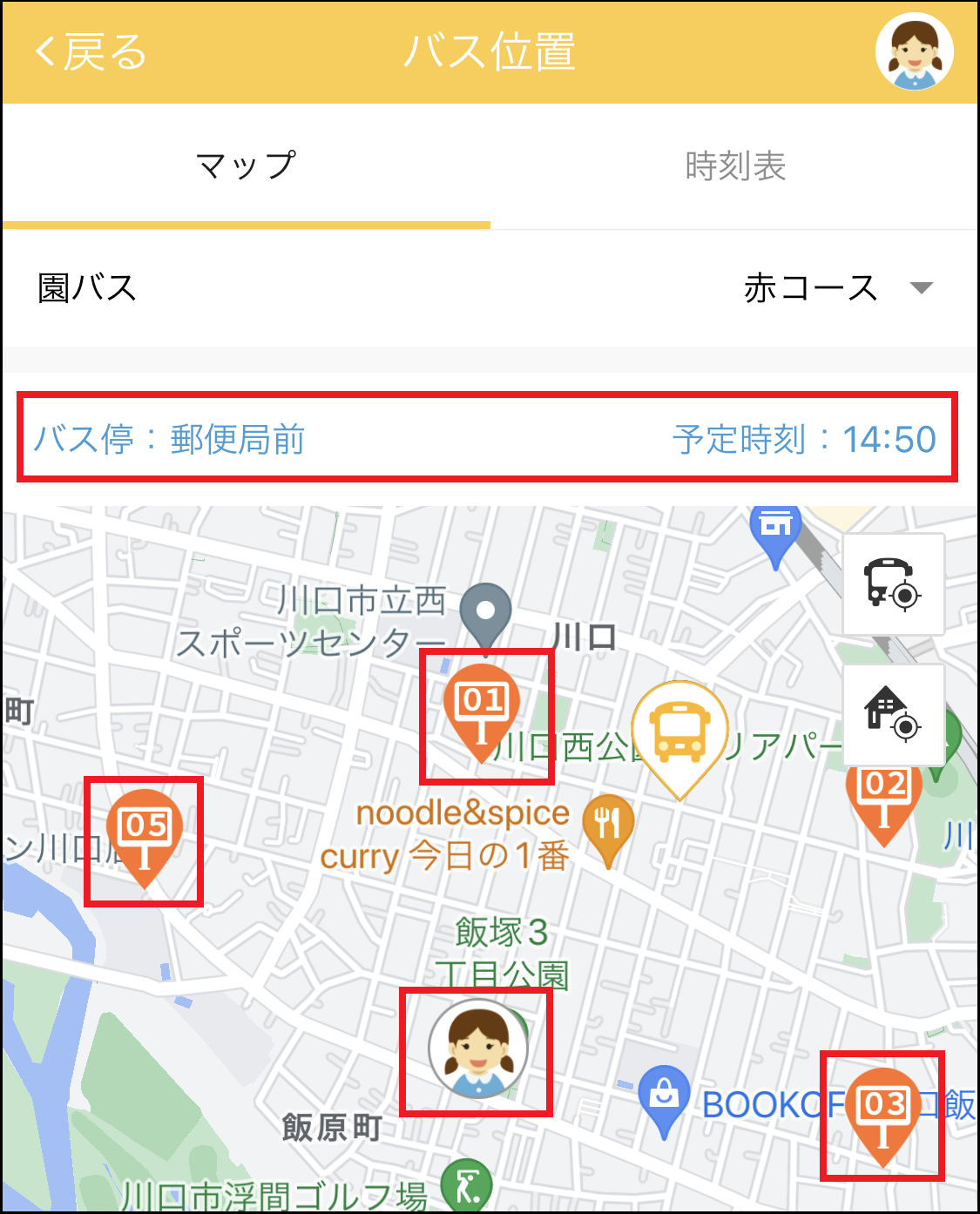Viewport: 980px width, 1214px height.
Task: Go back with the 戻る button
Action: pos(91,52)
